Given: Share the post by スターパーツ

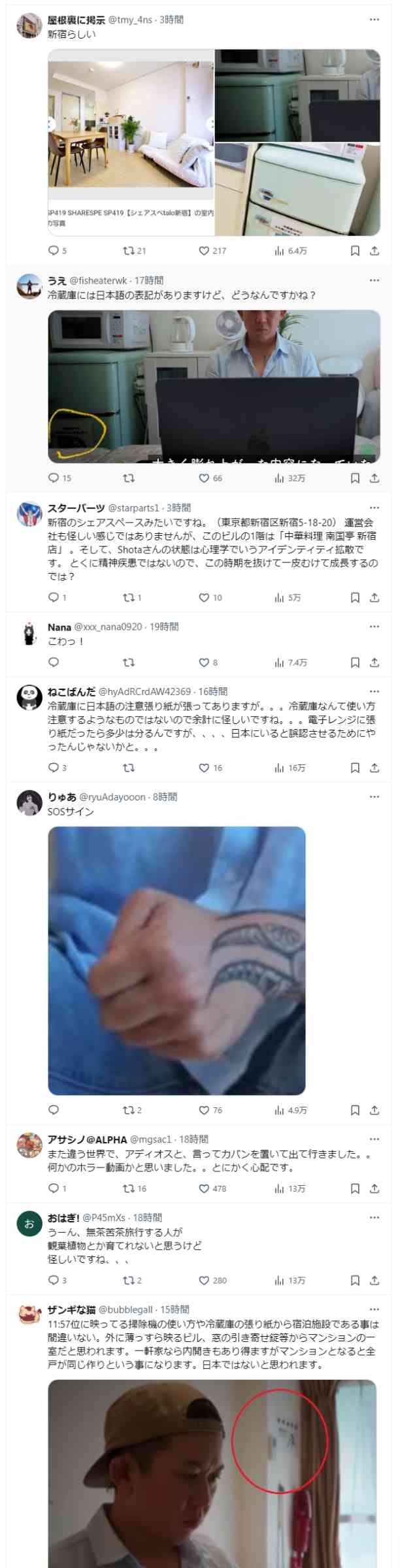Looking at the screenshot, I should 374,597.
